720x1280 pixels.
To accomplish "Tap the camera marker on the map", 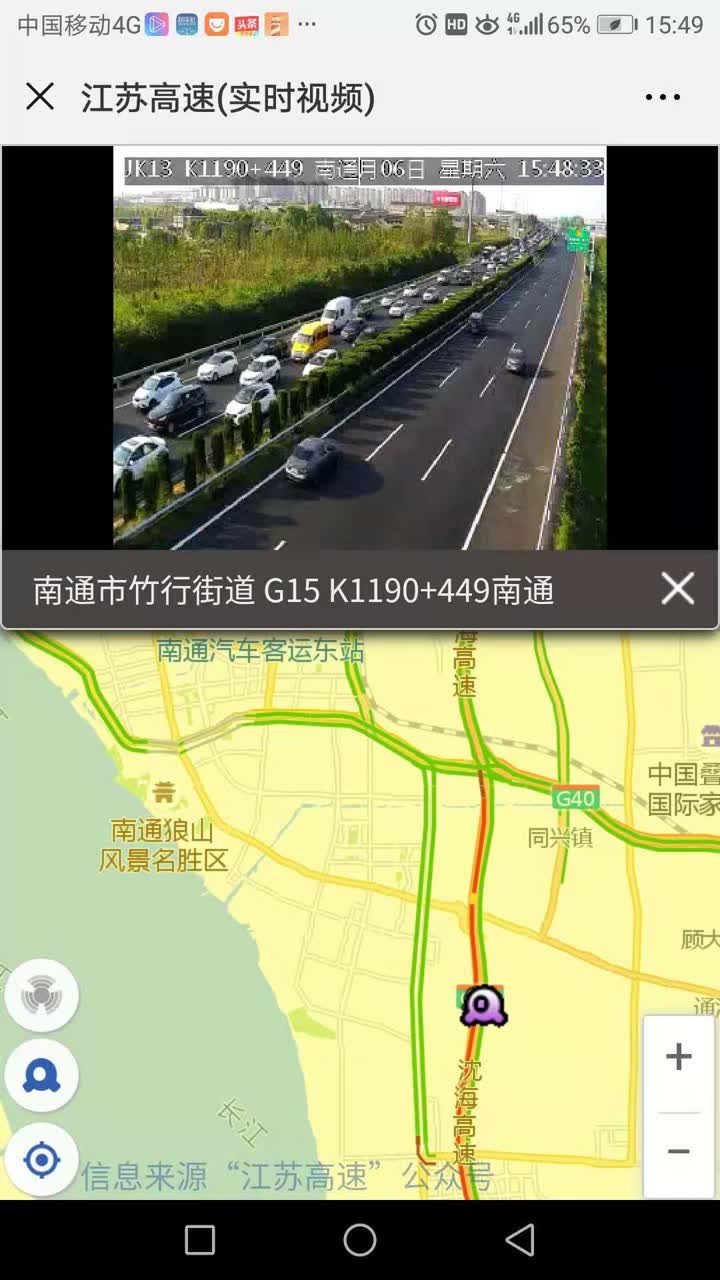I will coord(483,1005).
